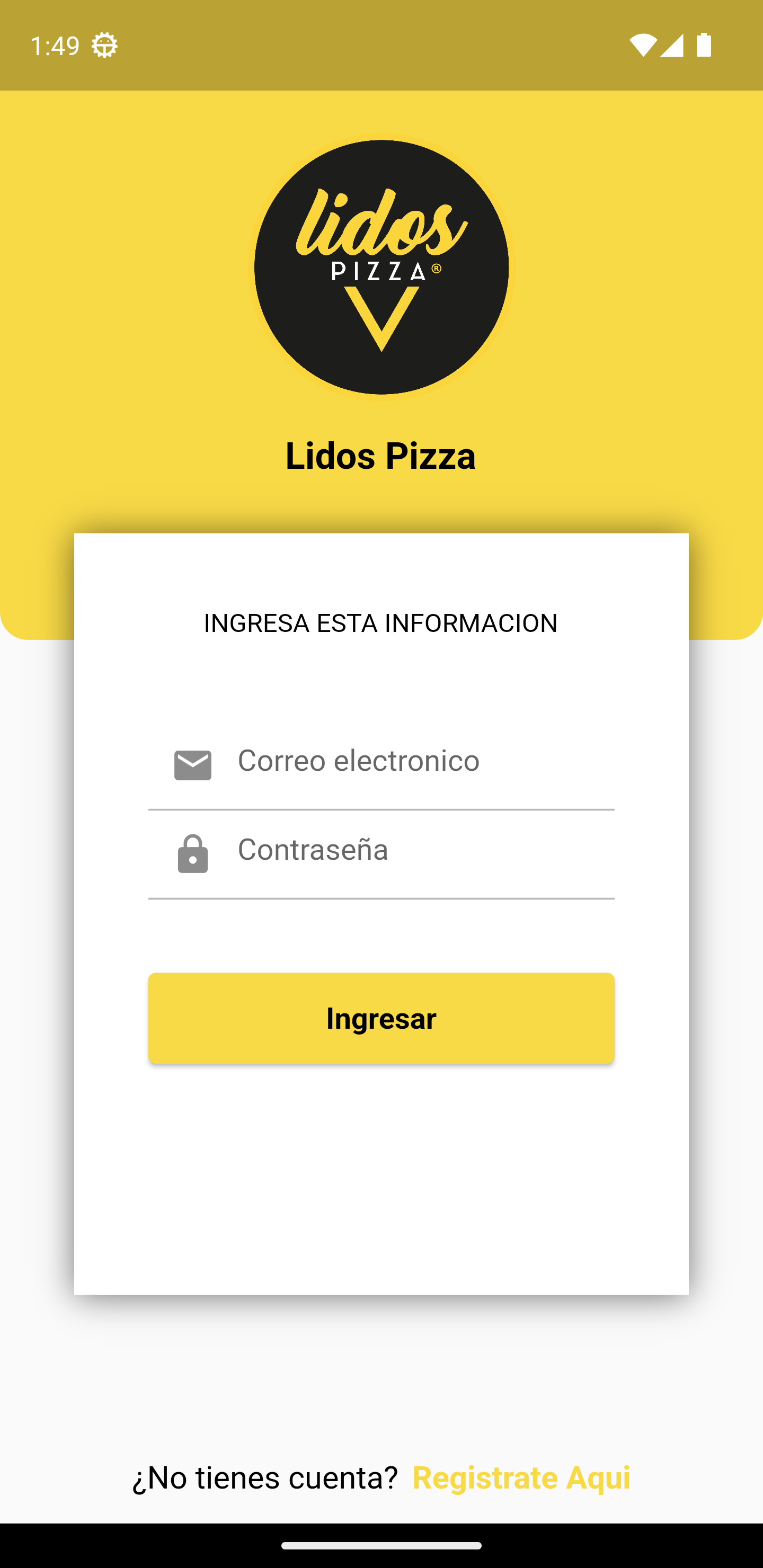
Task: Click the password field underline divider
Action: coord(381,899)
